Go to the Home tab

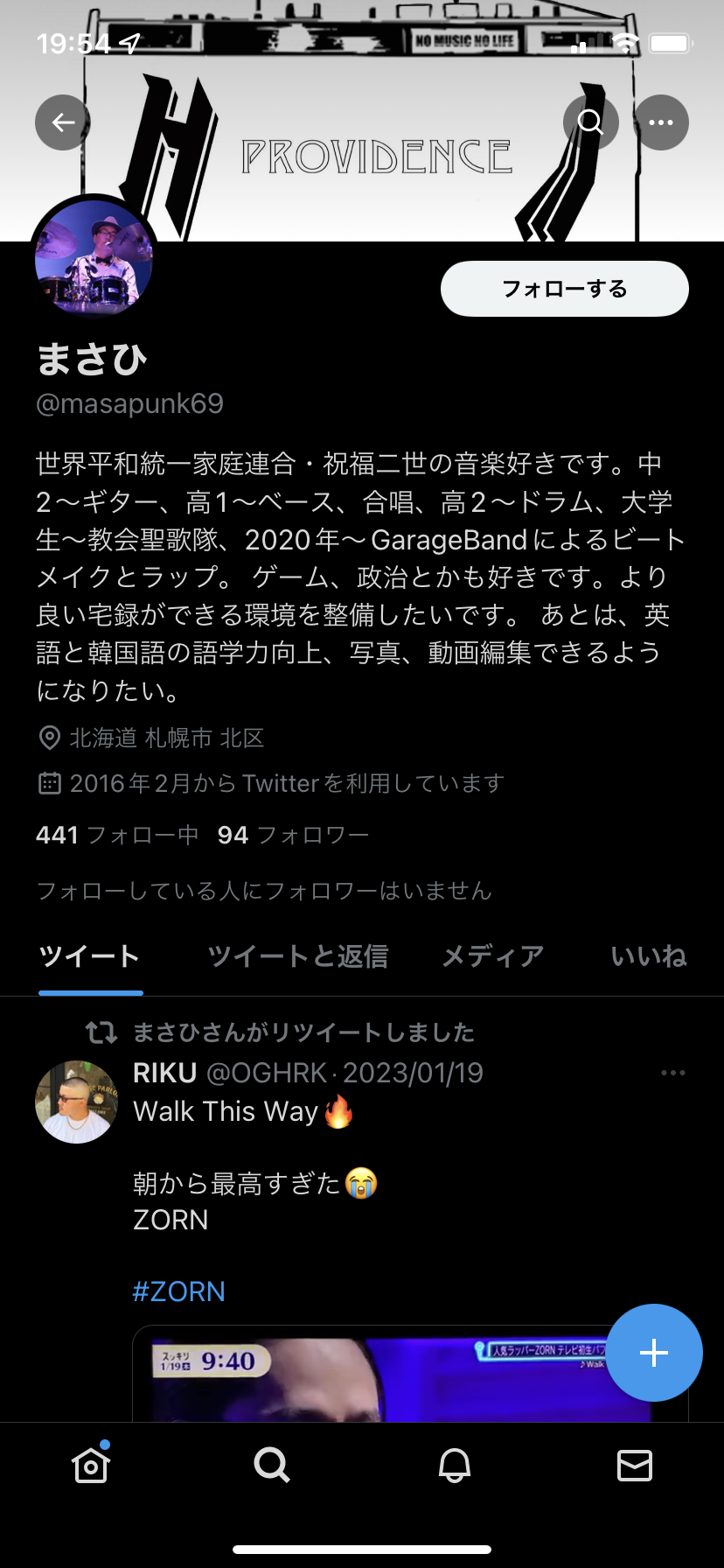tap(91, 1465)
